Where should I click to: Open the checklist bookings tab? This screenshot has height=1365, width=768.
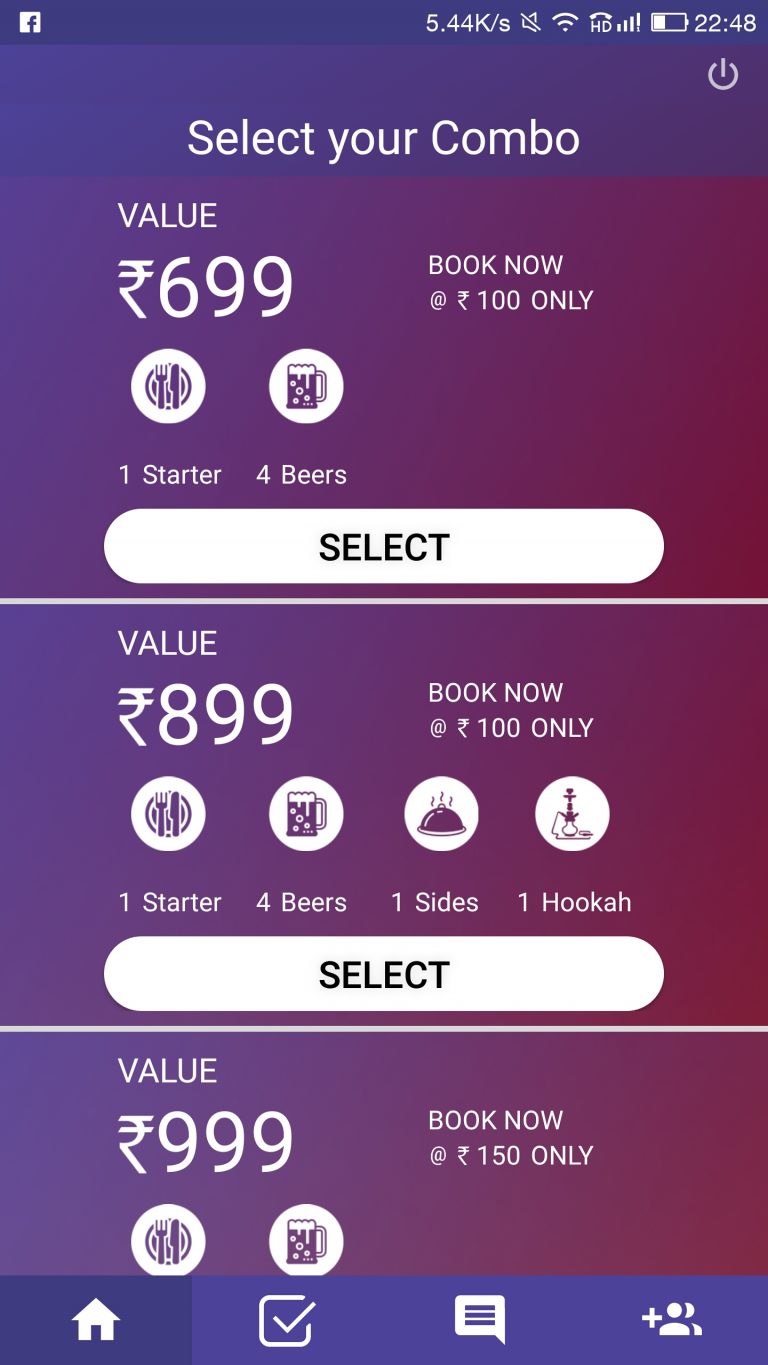pyautogui.click(x=287, y=1321)
